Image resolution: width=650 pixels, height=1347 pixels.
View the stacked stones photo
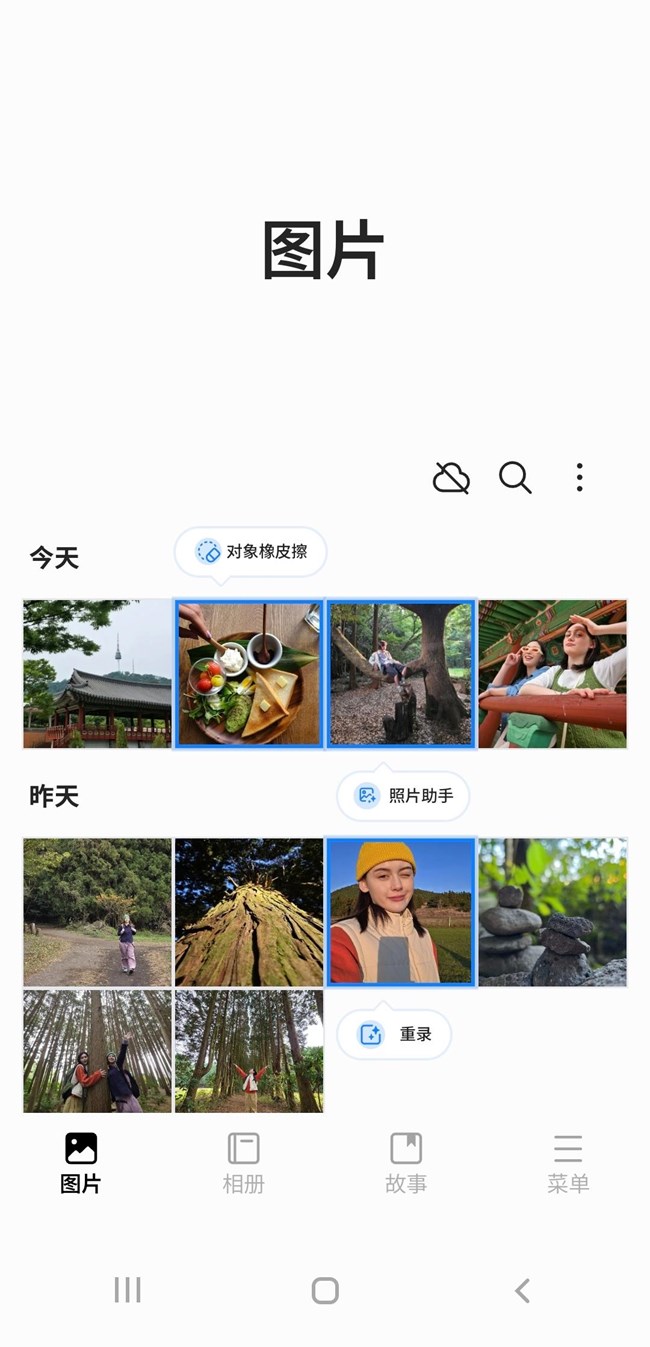(x=553, y=912)
